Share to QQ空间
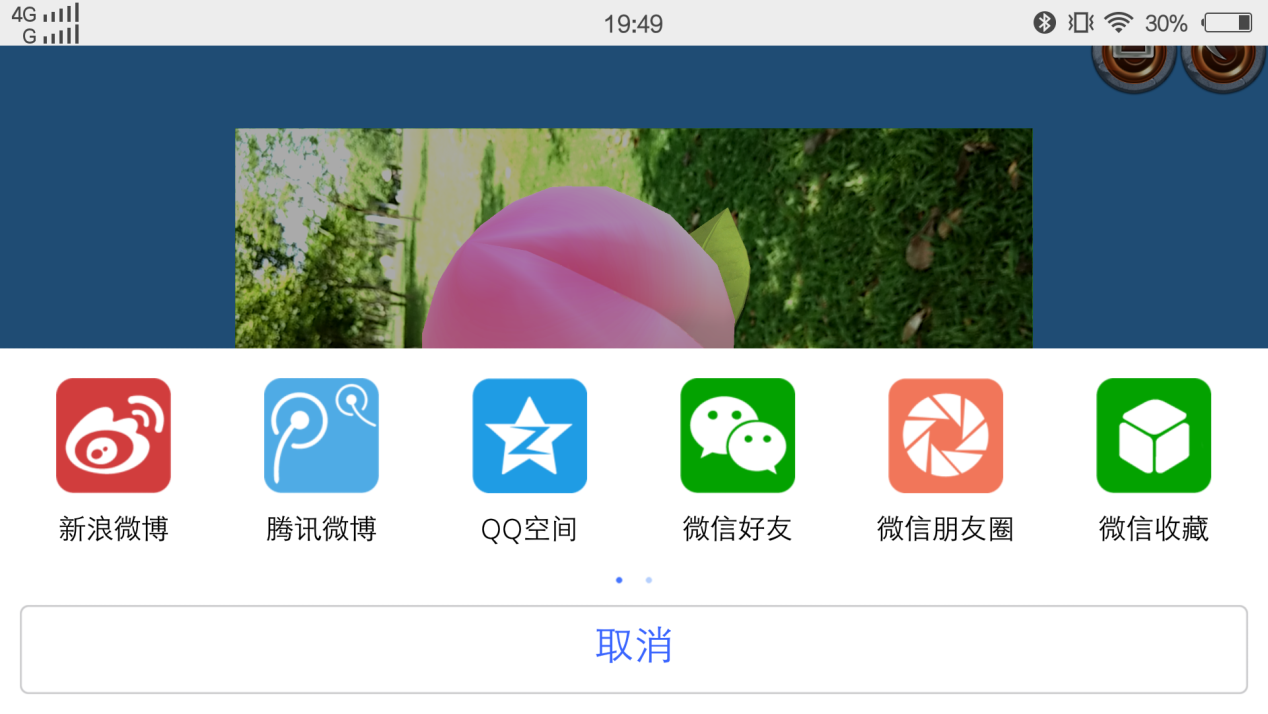 point(529,436)
